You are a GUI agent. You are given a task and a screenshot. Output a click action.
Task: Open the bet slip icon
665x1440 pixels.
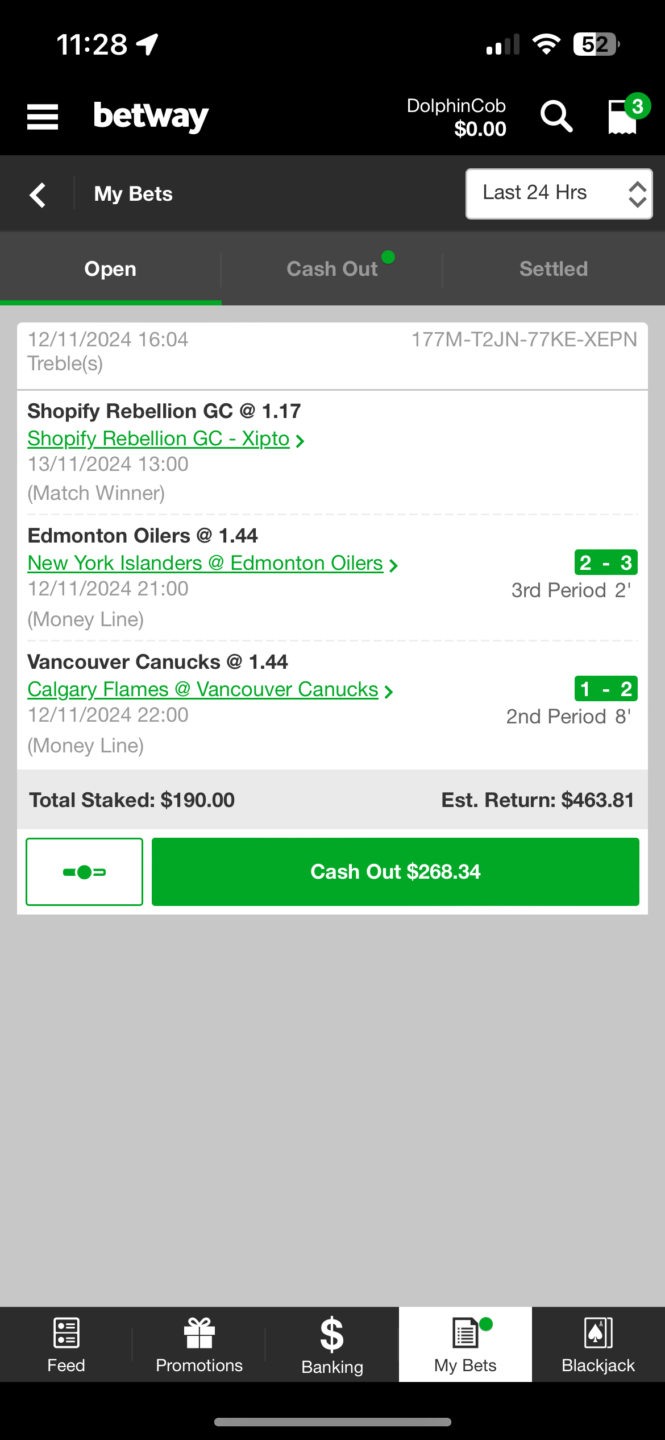click(x=623, y=116)
